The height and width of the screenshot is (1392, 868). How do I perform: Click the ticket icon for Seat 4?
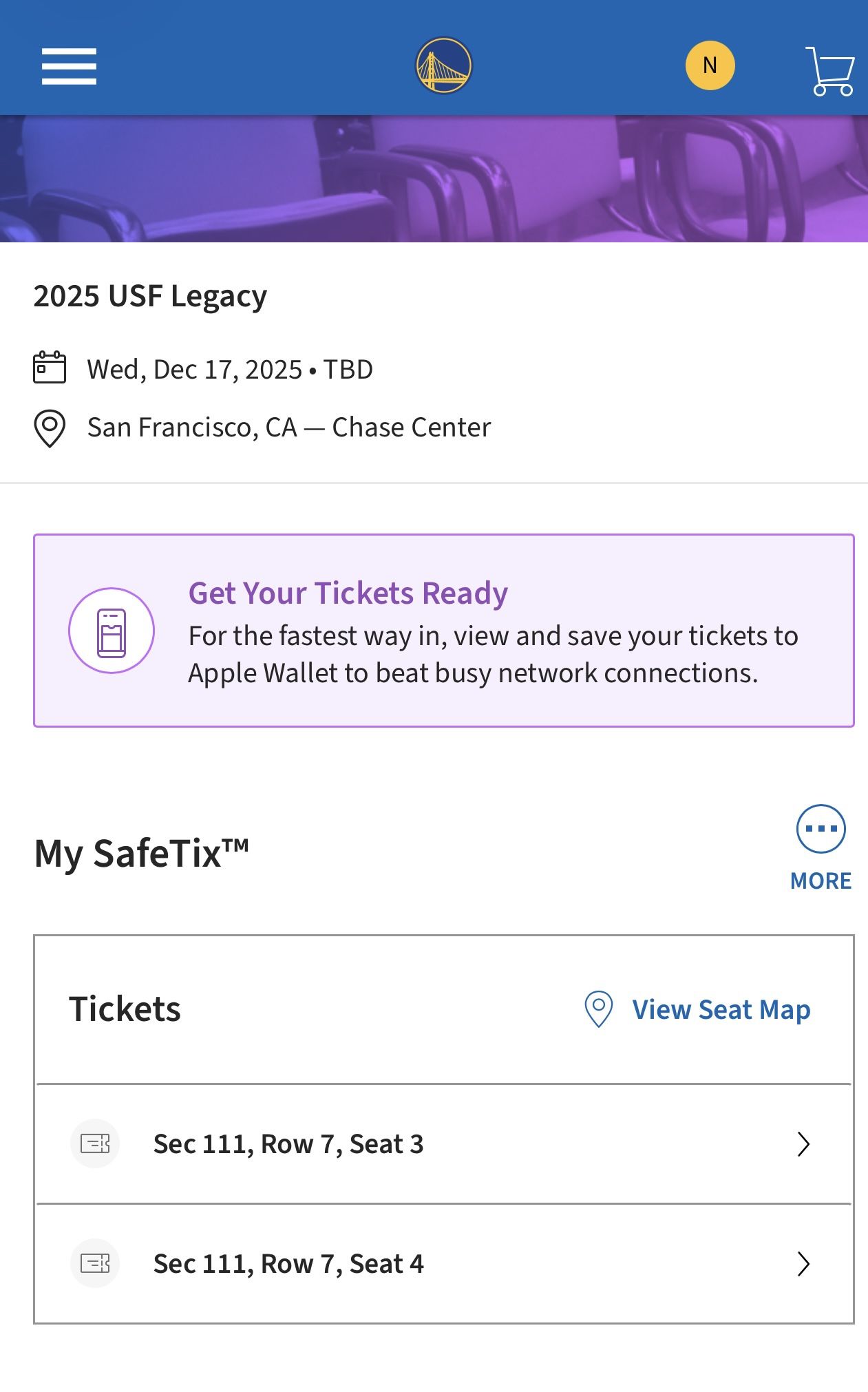(x=95, y=1263)
